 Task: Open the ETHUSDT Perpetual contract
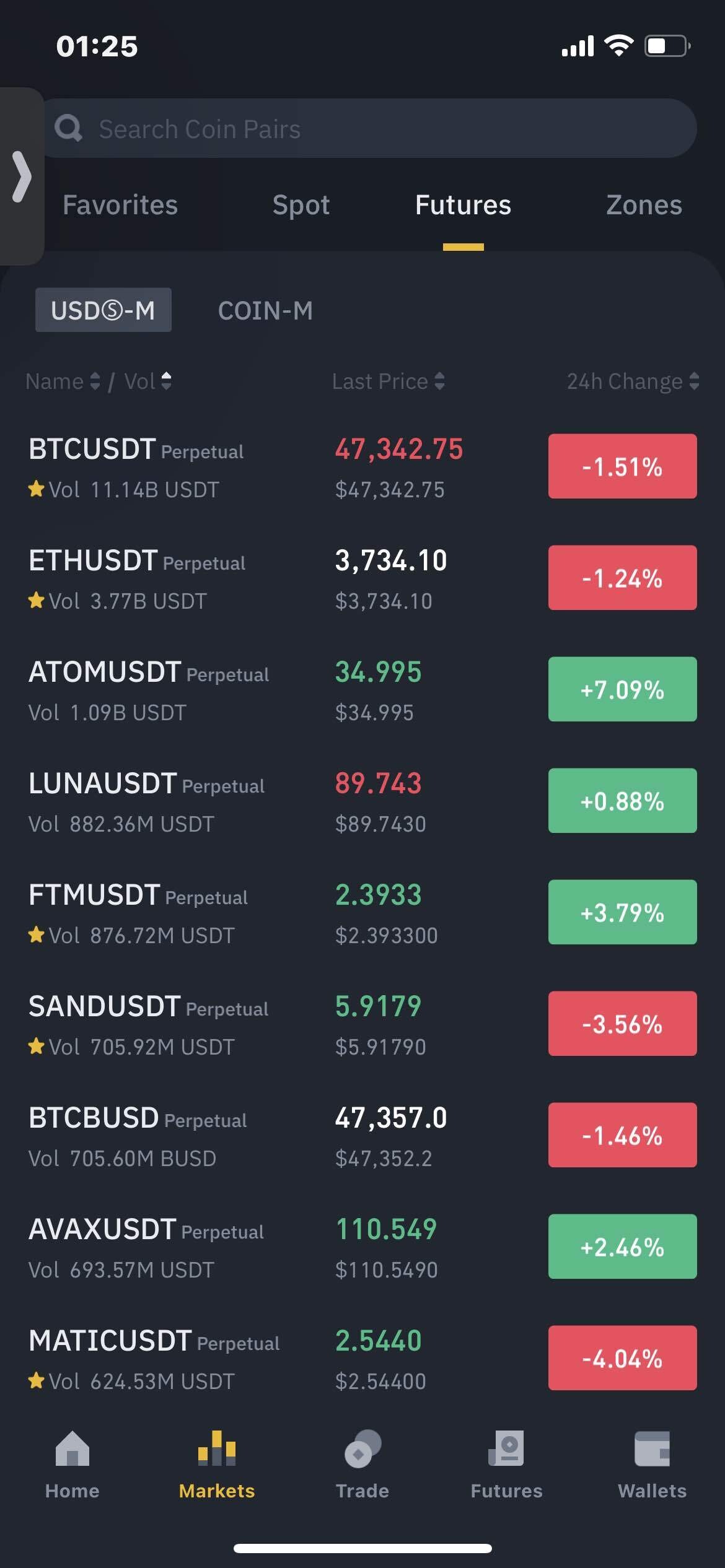[x=137, y=578]
